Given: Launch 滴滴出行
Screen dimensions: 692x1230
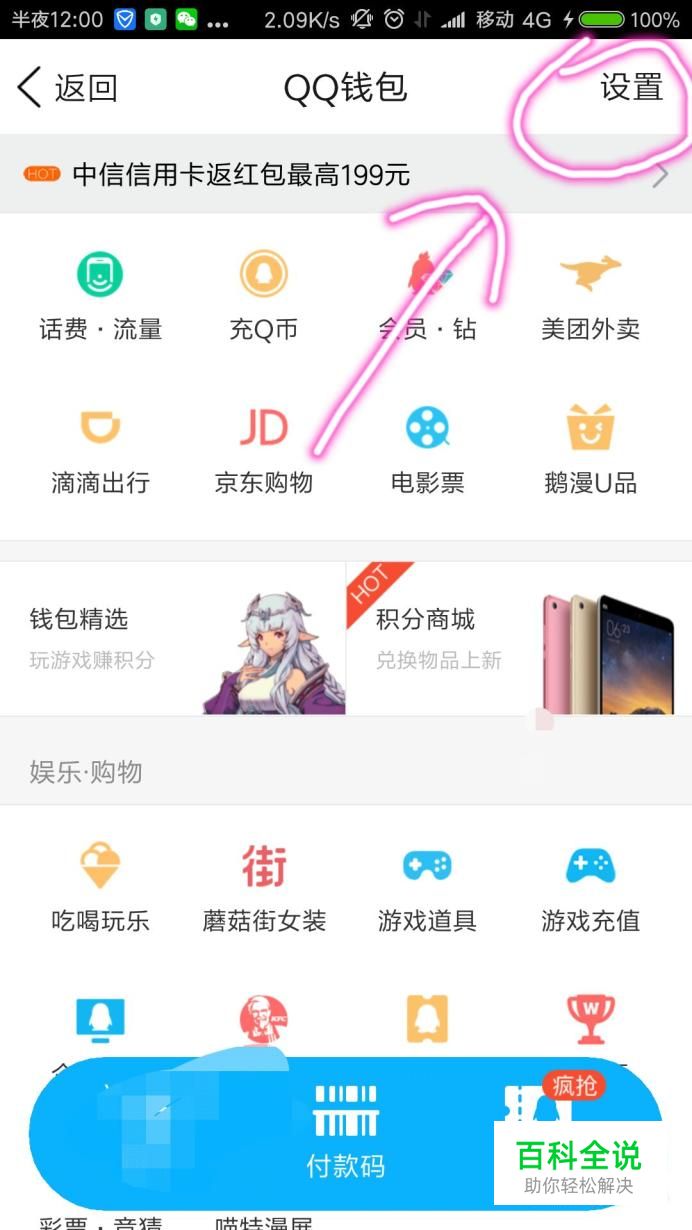Looking at the screenshot, I should 100,448.
